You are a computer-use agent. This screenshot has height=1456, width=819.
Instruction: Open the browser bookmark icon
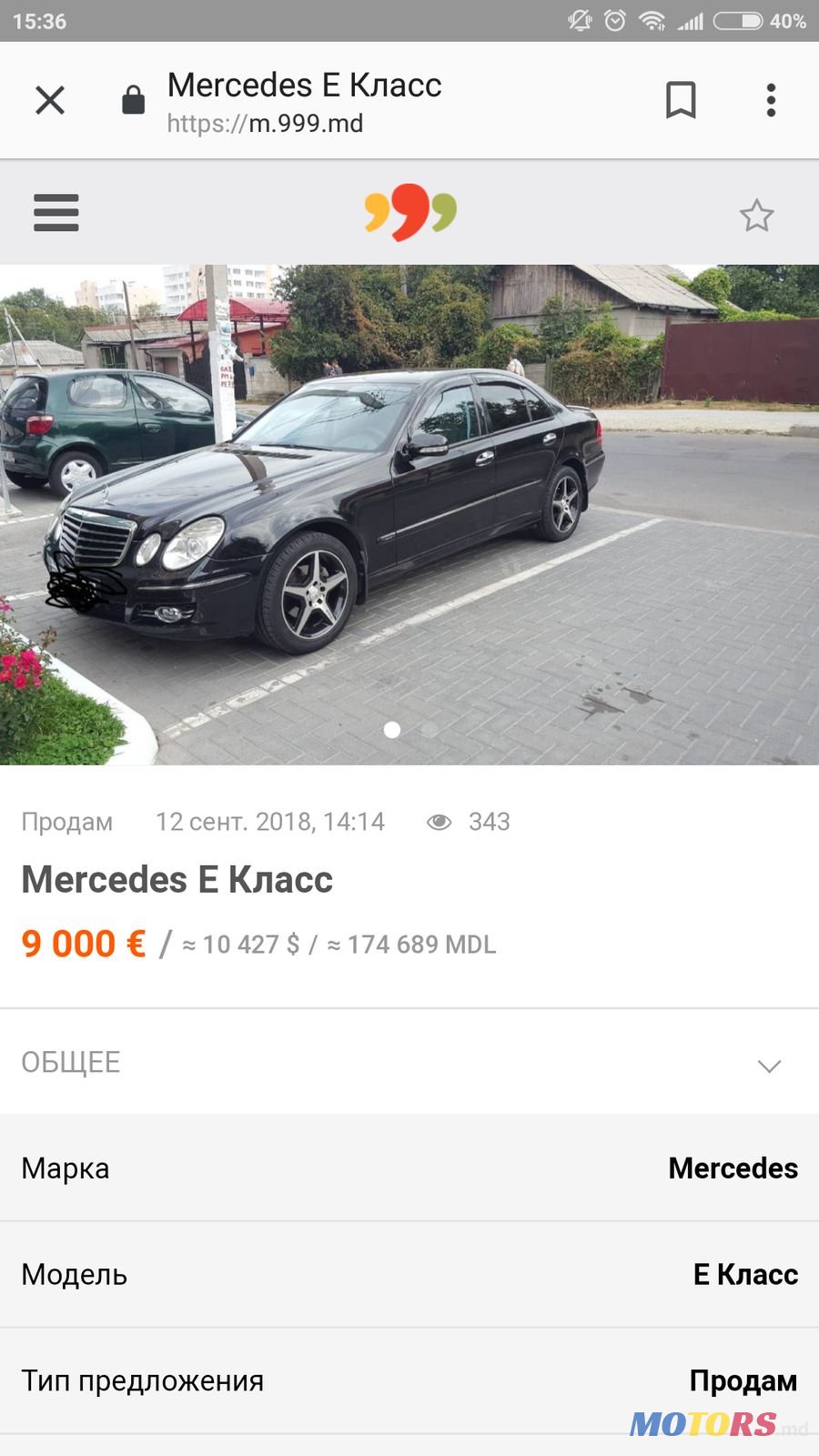coord(681,100)
